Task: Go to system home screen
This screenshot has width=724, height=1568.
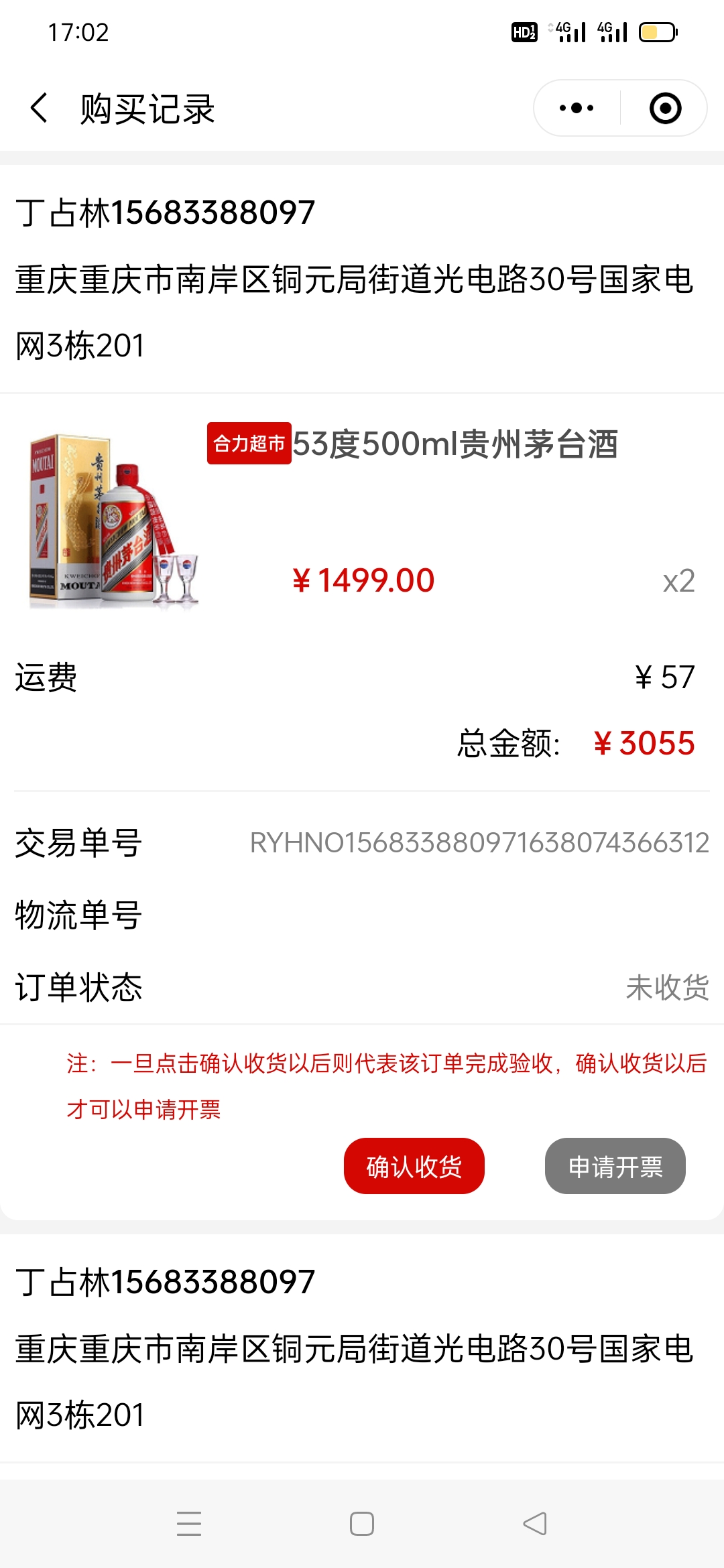Action: click(362, 1523)
